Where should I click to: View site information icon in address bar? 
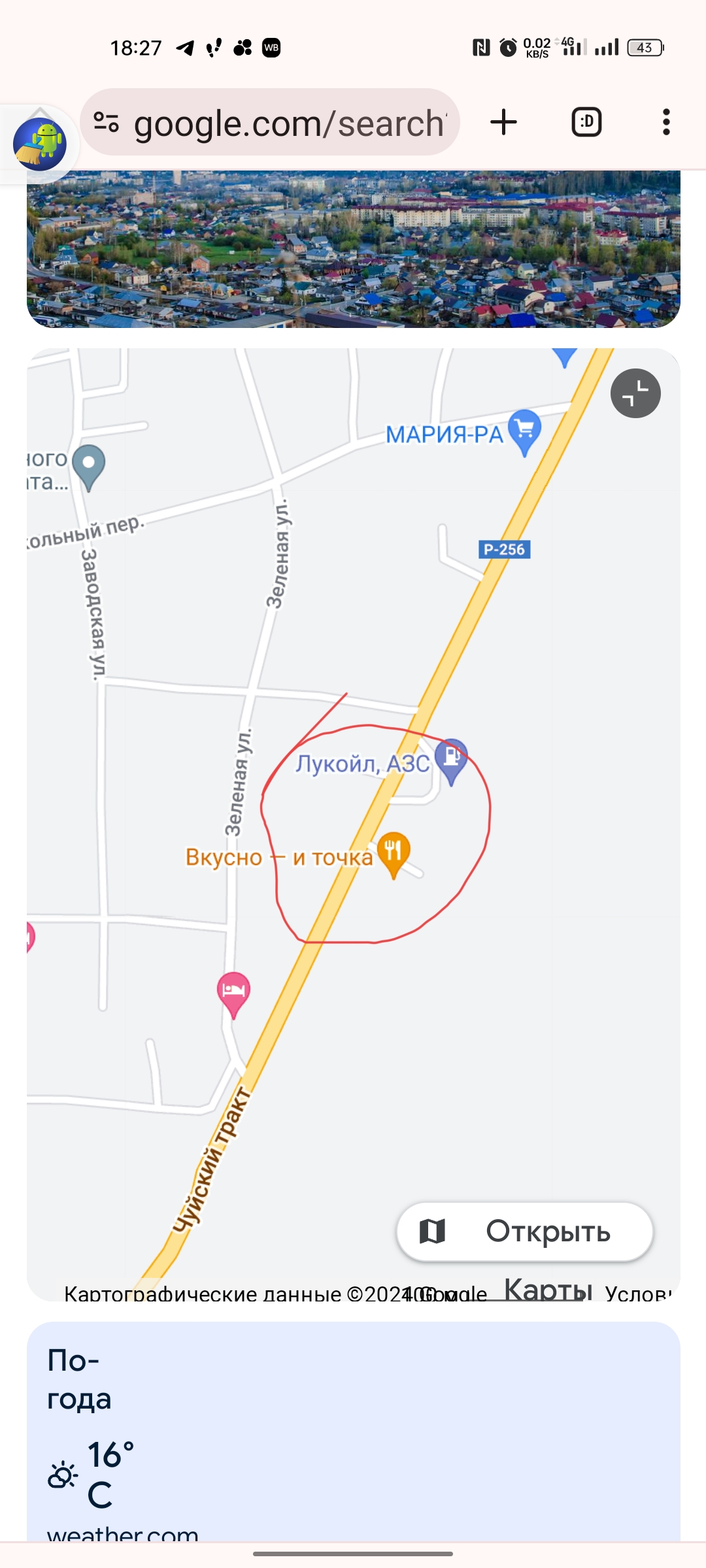[x=106, y=122]
